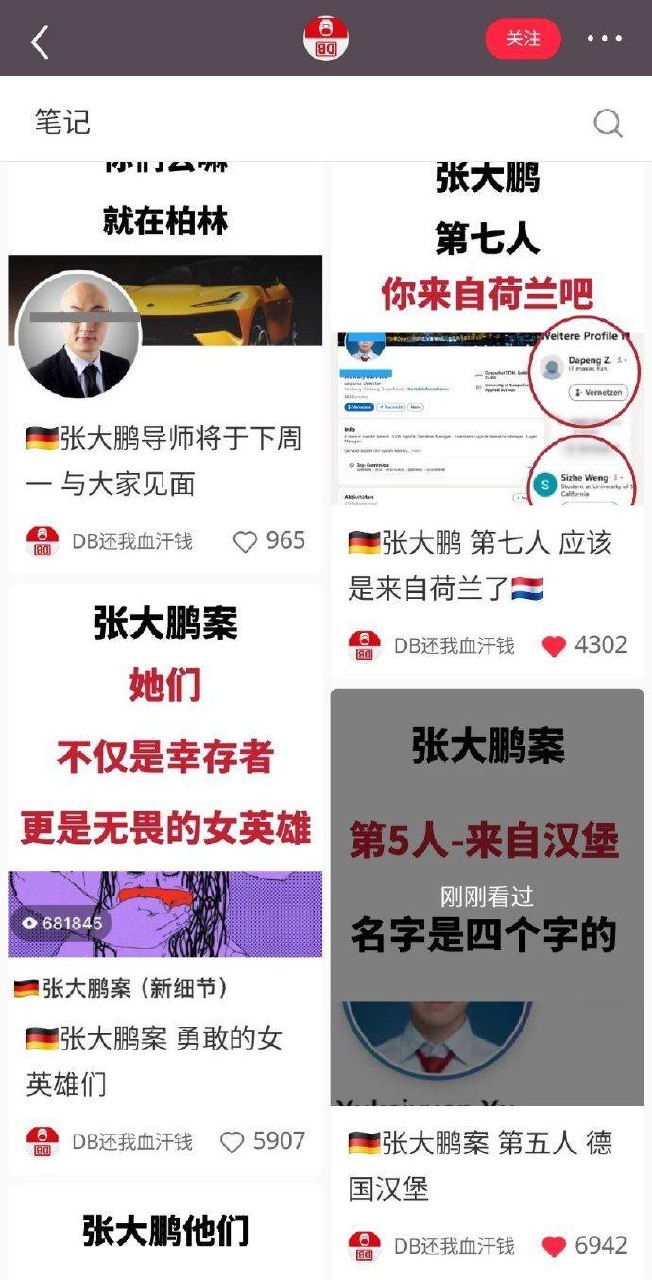
Task: Like the note with 965 likes
Action: (x=245, y=542)
